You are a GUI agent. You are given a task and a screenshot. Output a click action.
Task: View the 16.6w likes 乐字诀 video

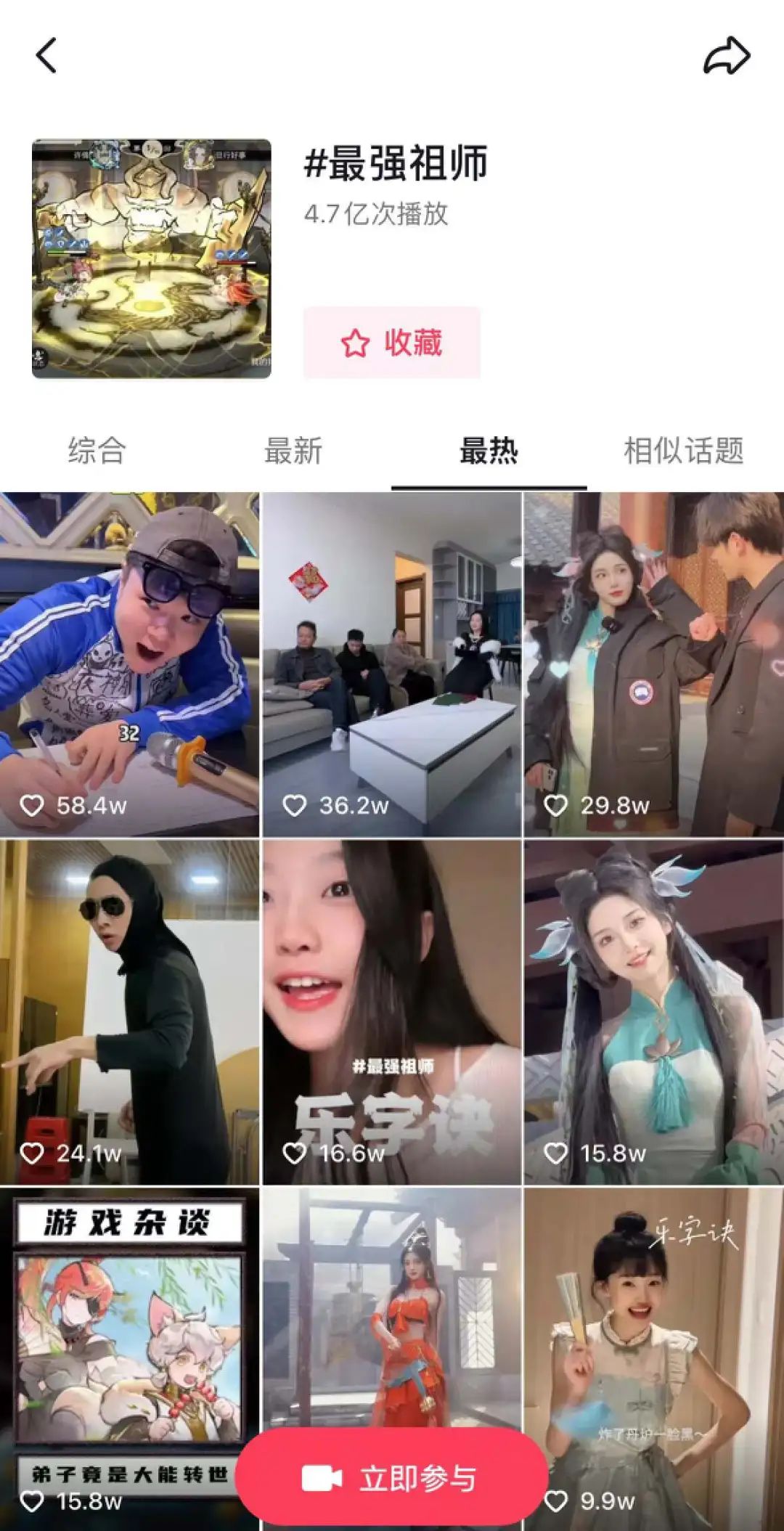pyautogui.click(x=391, y=1013)
